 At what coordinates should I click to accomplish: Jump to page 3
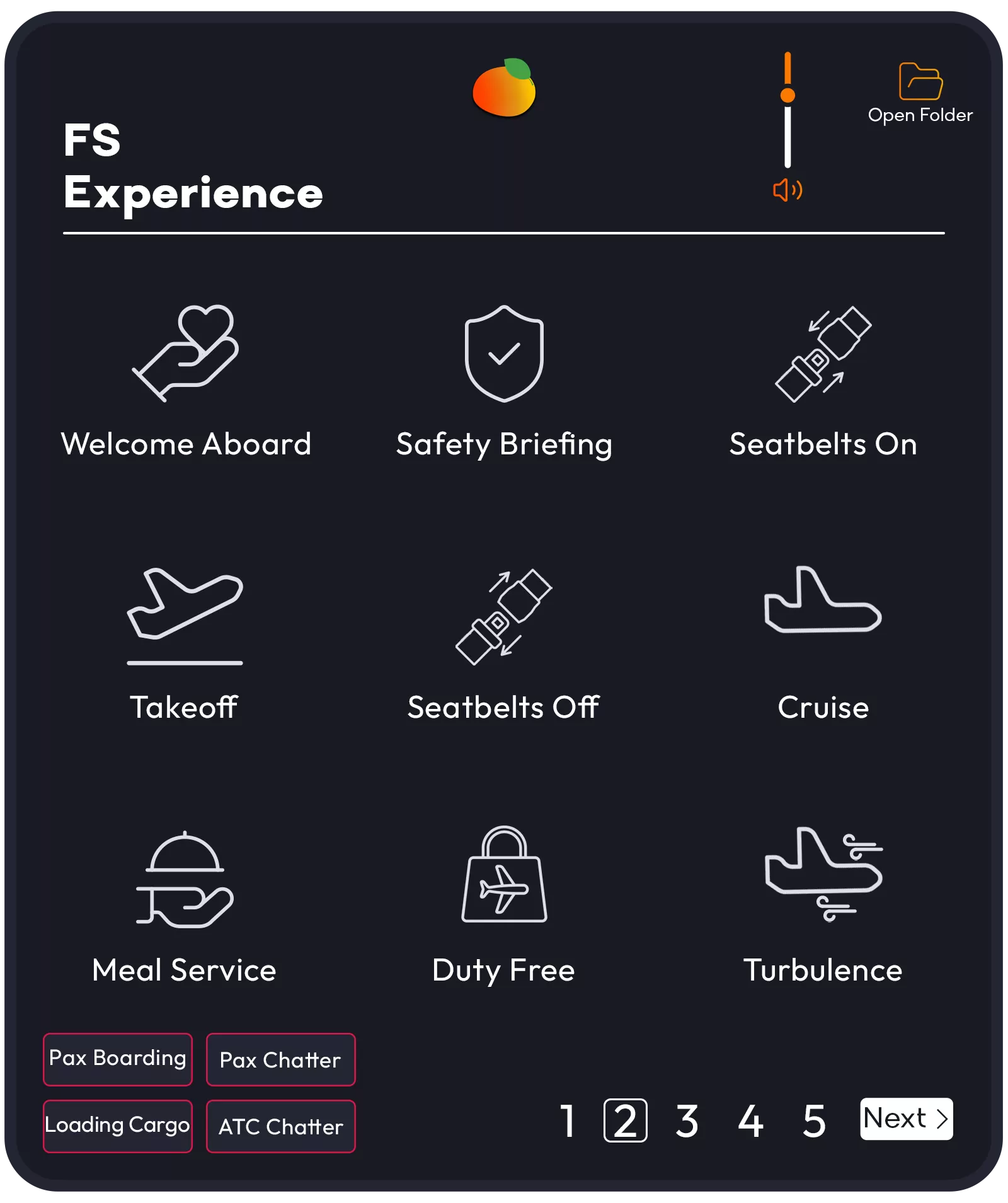pyautogui.click(x=687, y=1120)
